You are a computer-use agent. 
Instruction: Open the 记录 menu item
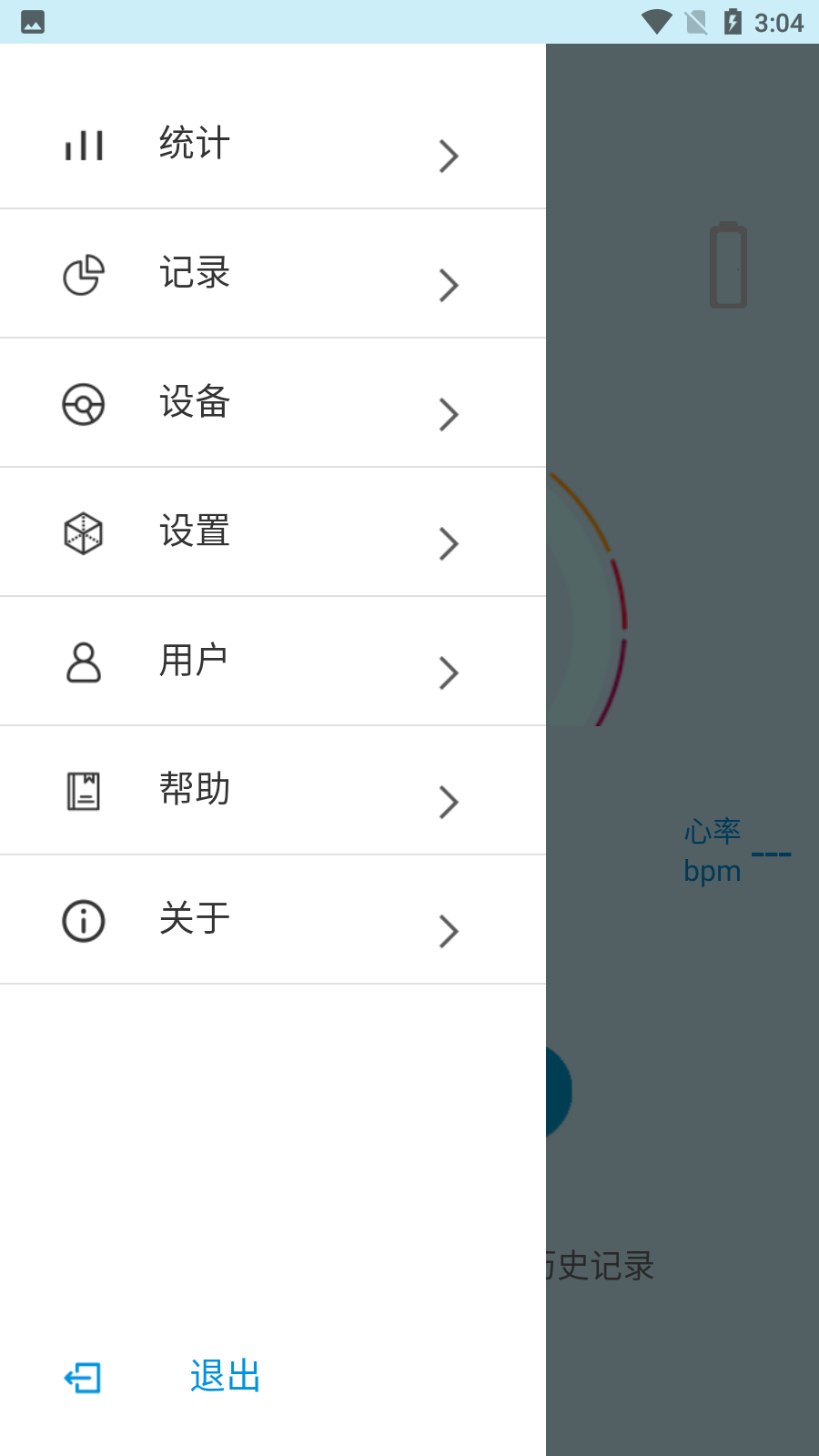point(194,273)
